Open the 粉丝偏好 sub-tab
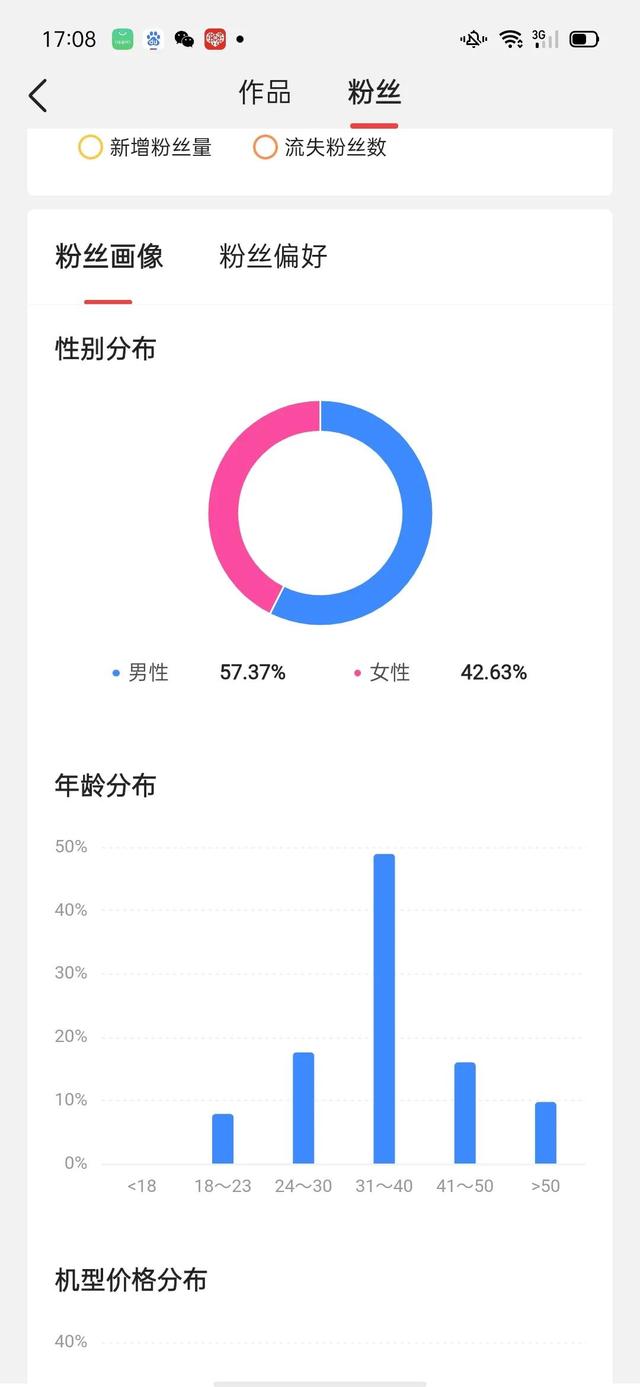 [x=273, y=257]
